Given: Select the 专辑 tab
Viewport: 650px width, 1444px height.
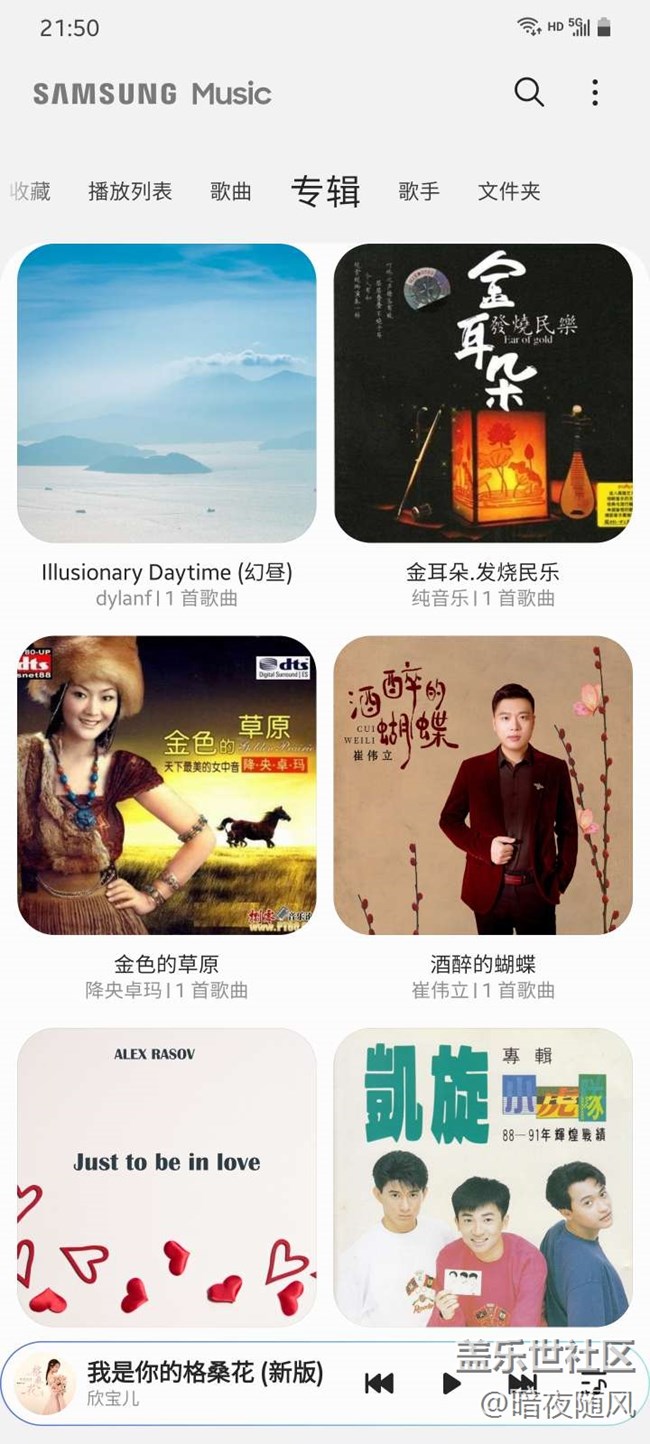Looking at the screenshot, I should (325, 191).
